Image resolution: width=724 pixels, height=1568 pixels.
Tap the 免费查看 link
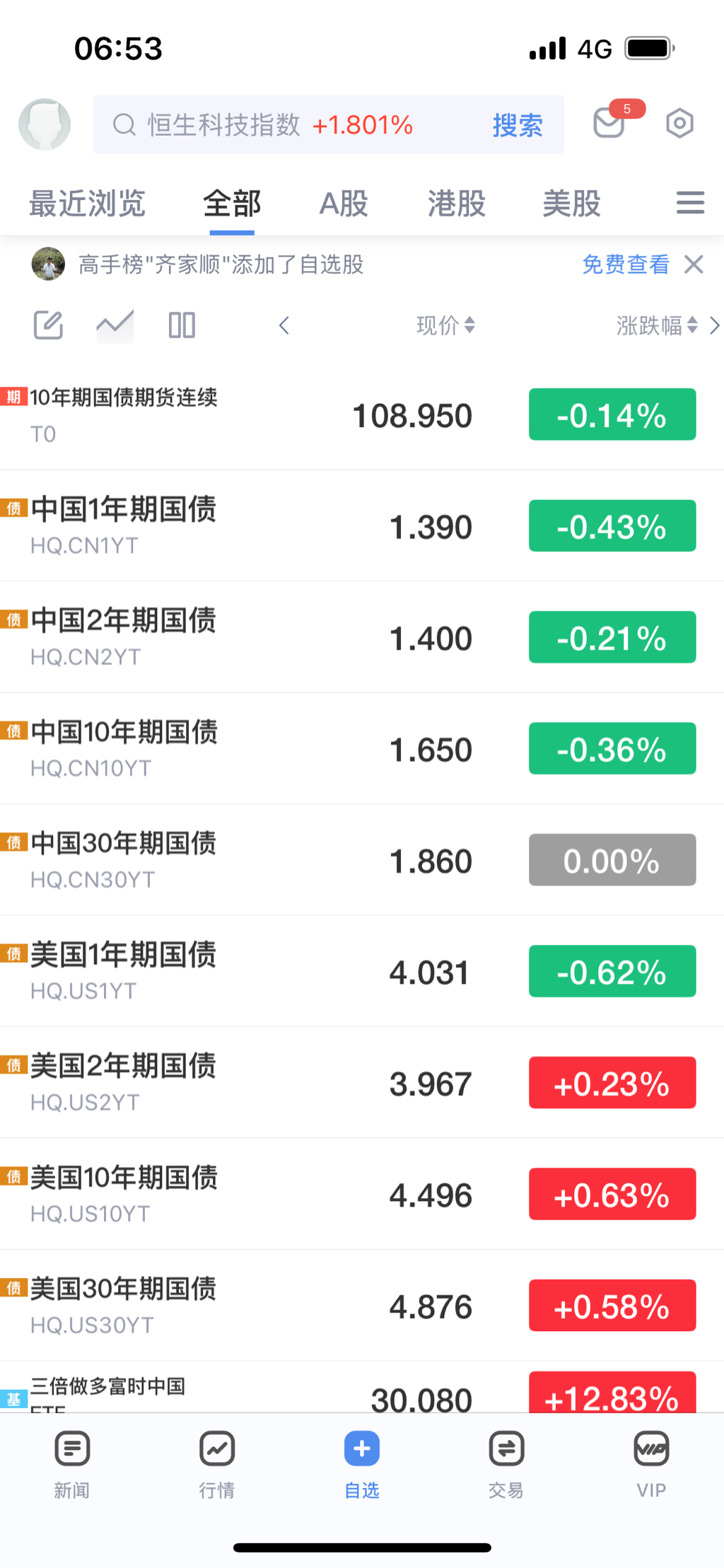pyautogui.click(x=625, y=265)
